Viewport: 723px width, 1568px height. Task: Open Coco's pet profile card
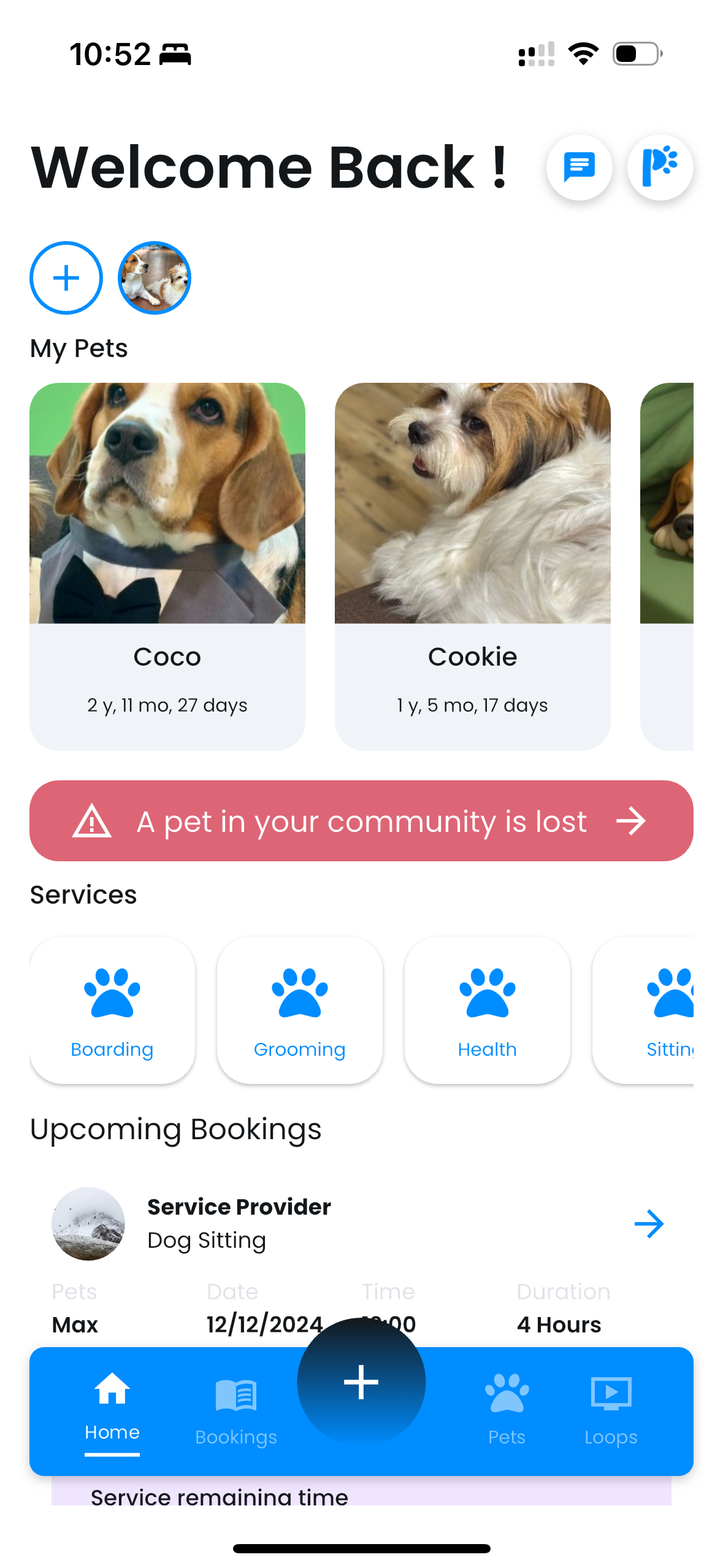(x=167, y=565)
